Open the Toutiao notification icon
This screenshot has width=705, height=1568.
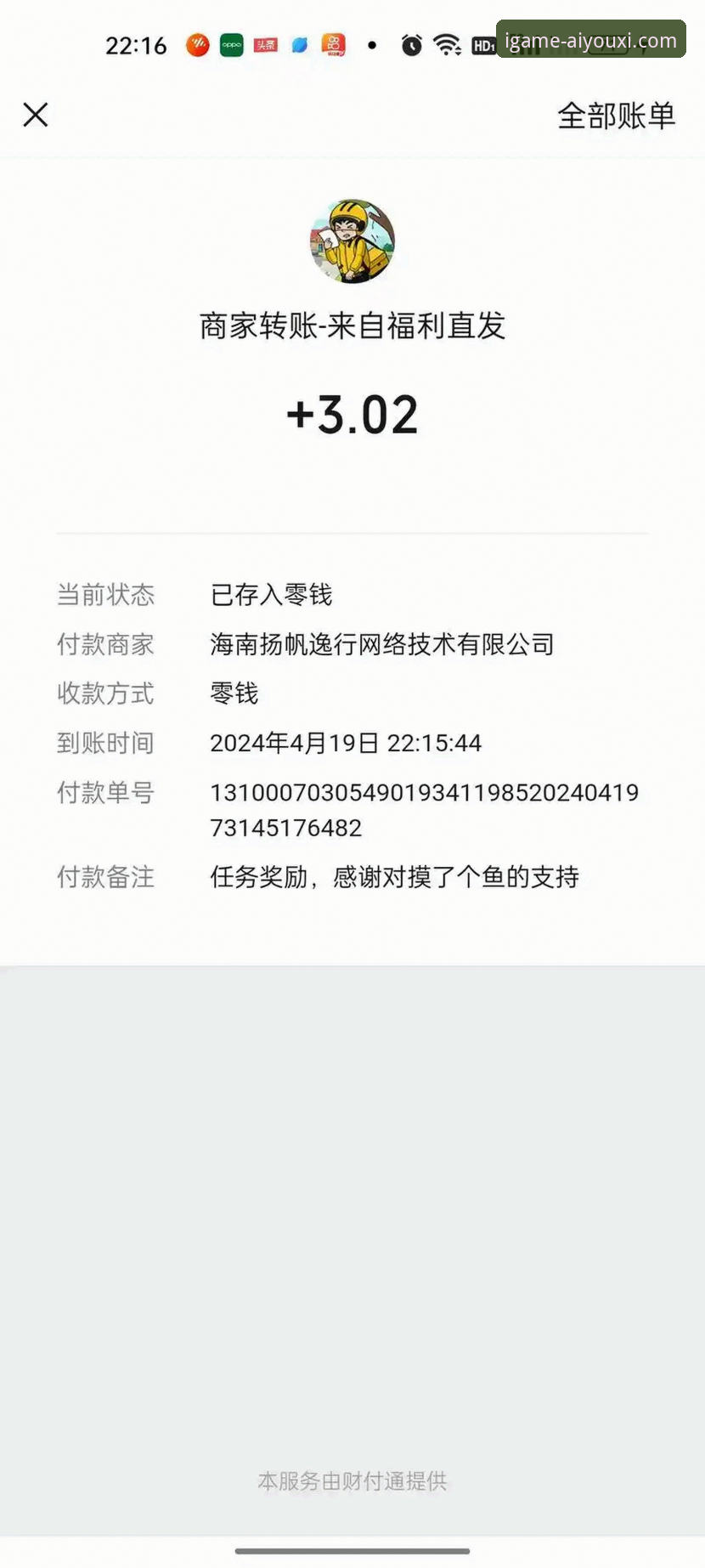[265, 45]
